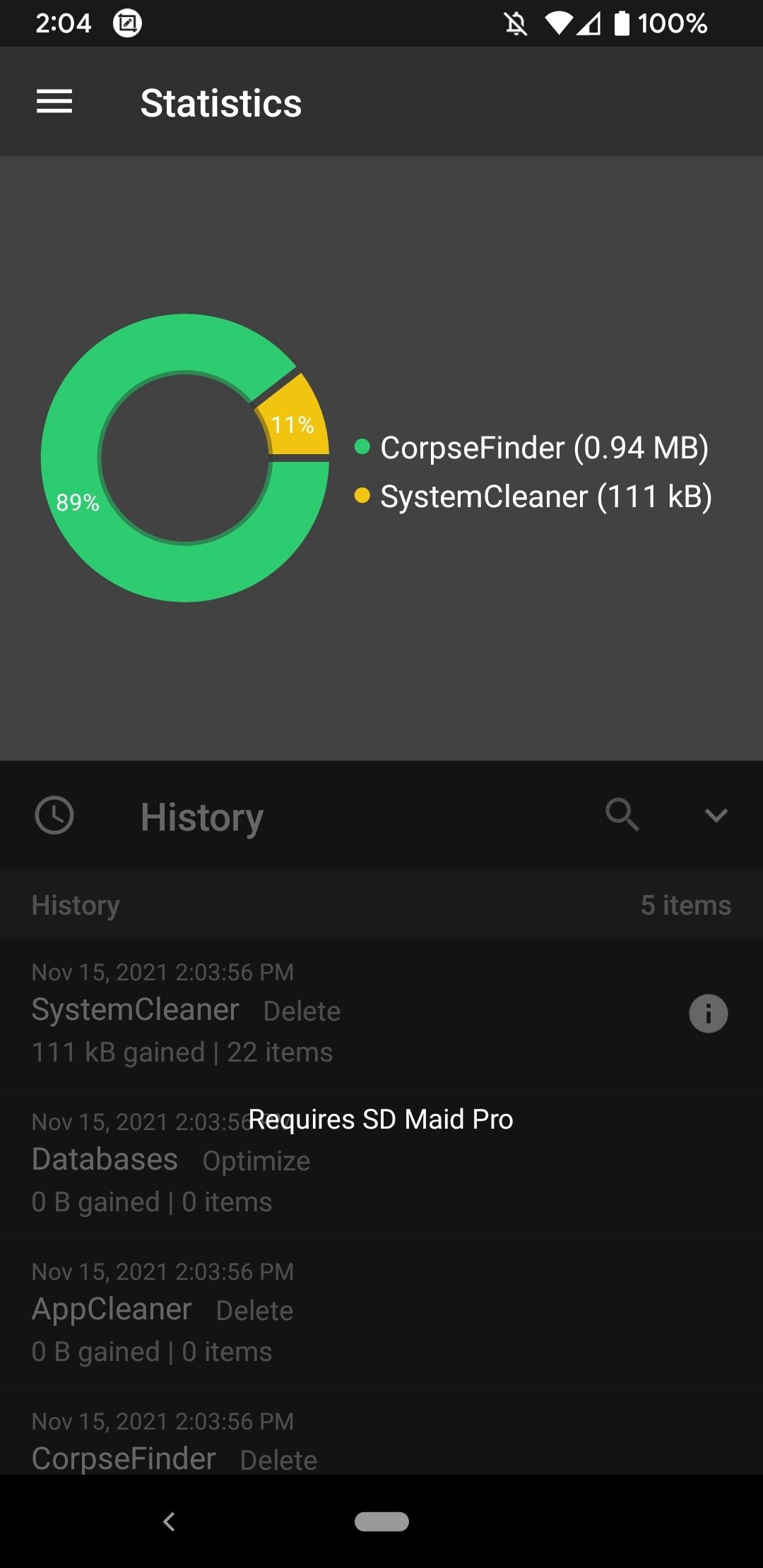
Task: Select the Databases Optimize history entry
Action: (x=381, y=1163)
